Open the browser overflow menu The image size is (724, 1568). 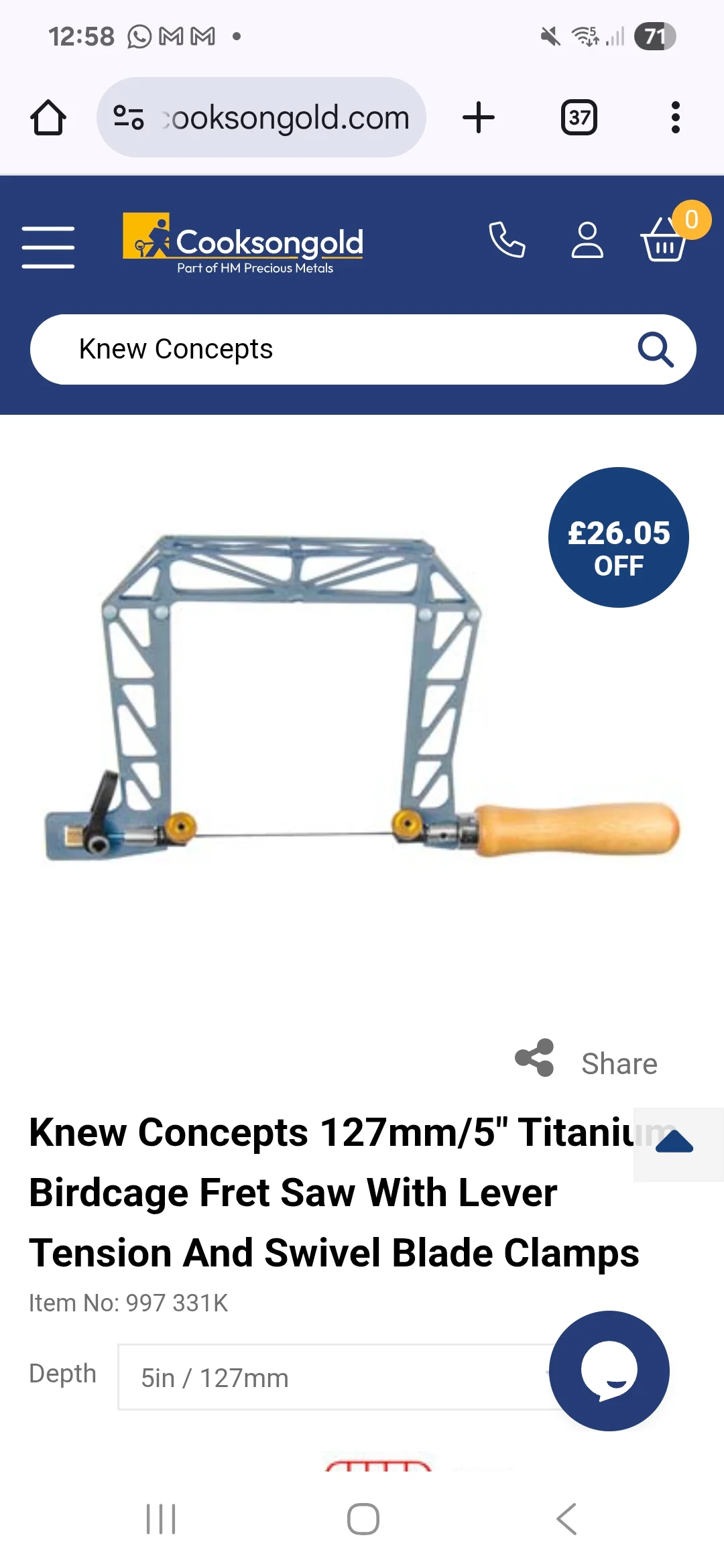pyautogui.click(x=675, y=118)
